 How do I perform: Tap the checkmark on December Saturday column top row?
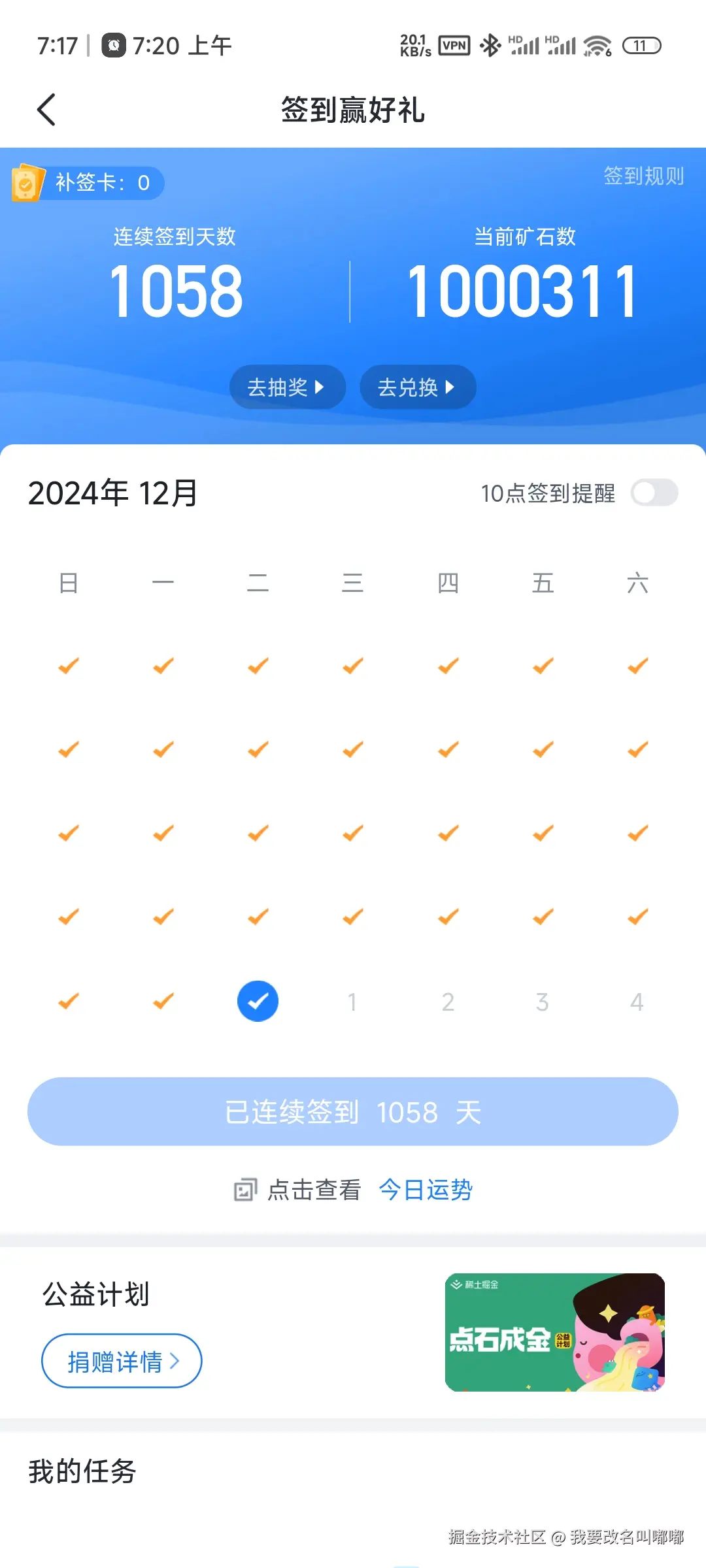[x=637, y=666]
